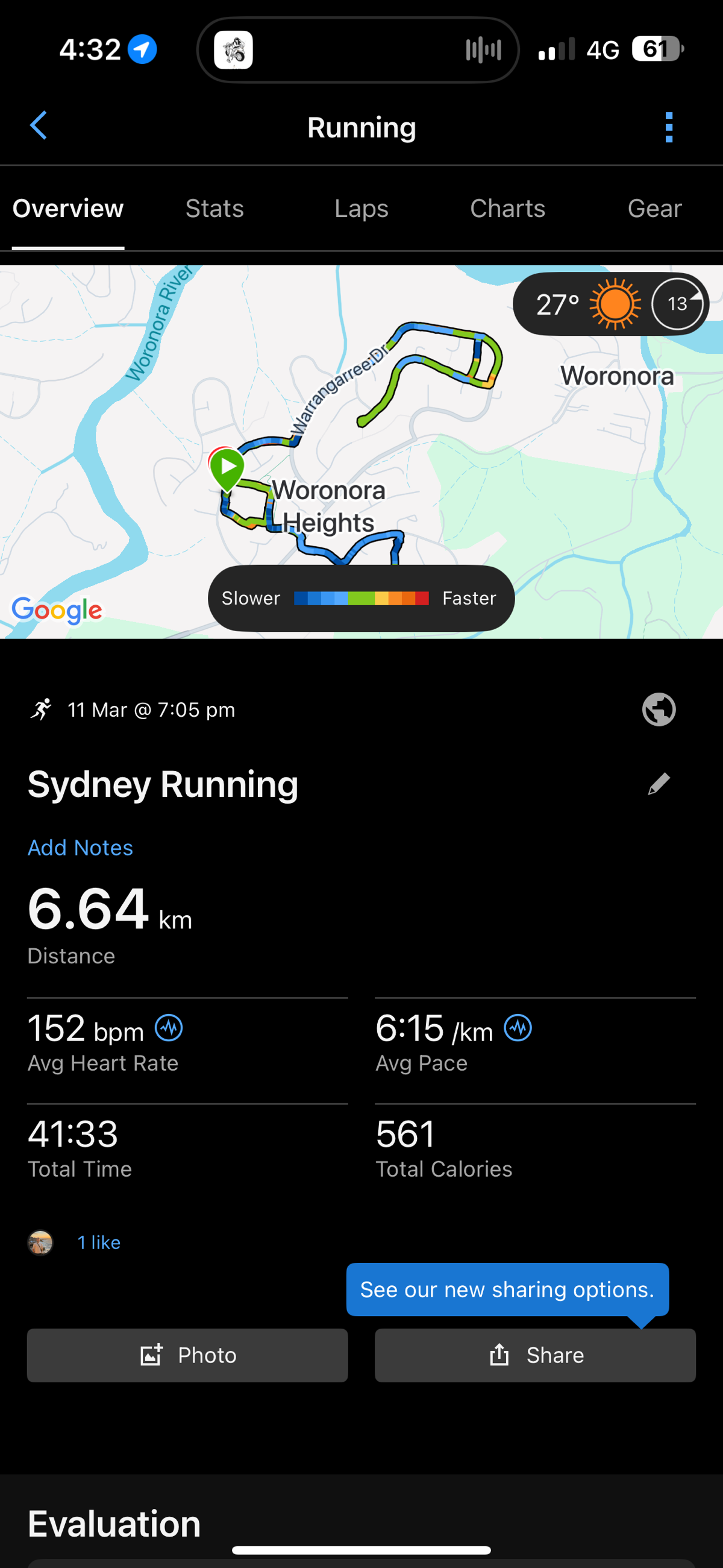Select the Gear tab
The width and height of the screenshot is (723, 1568).
pyautogui.click(x=654, y=209)
